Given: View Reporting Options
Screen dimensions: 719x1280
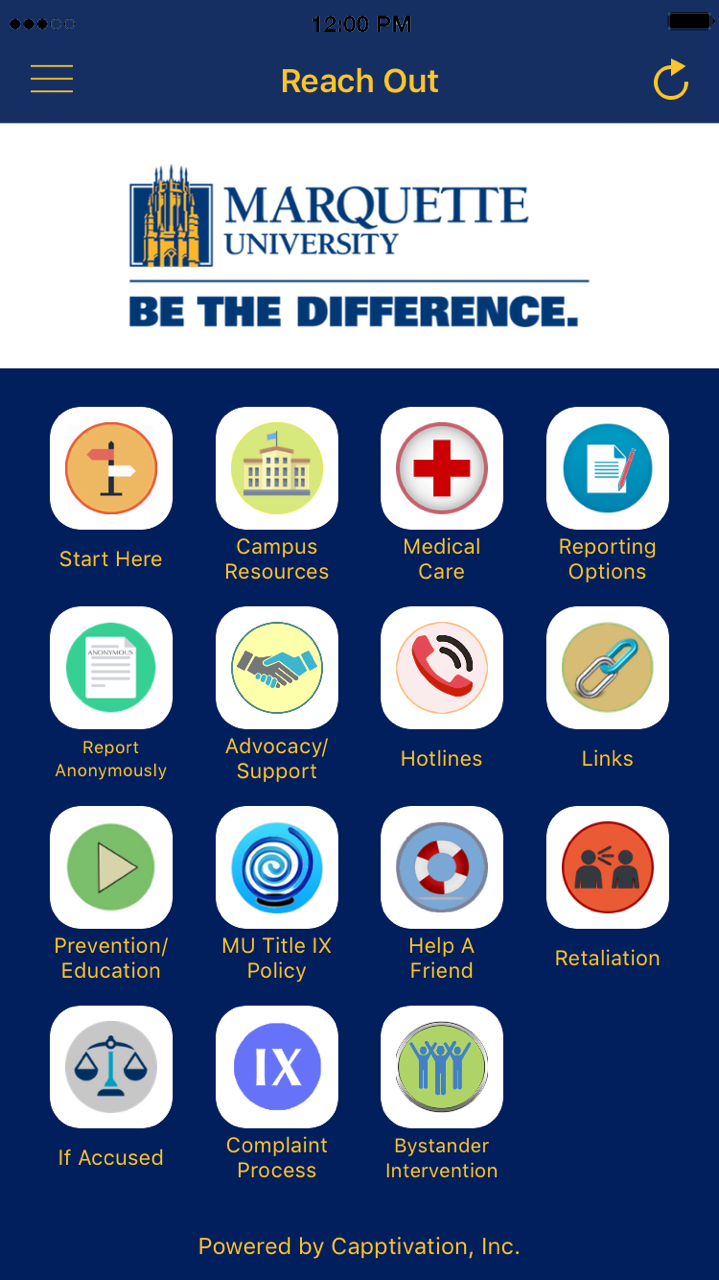Looking at the screenshot, I should (607, 468).
